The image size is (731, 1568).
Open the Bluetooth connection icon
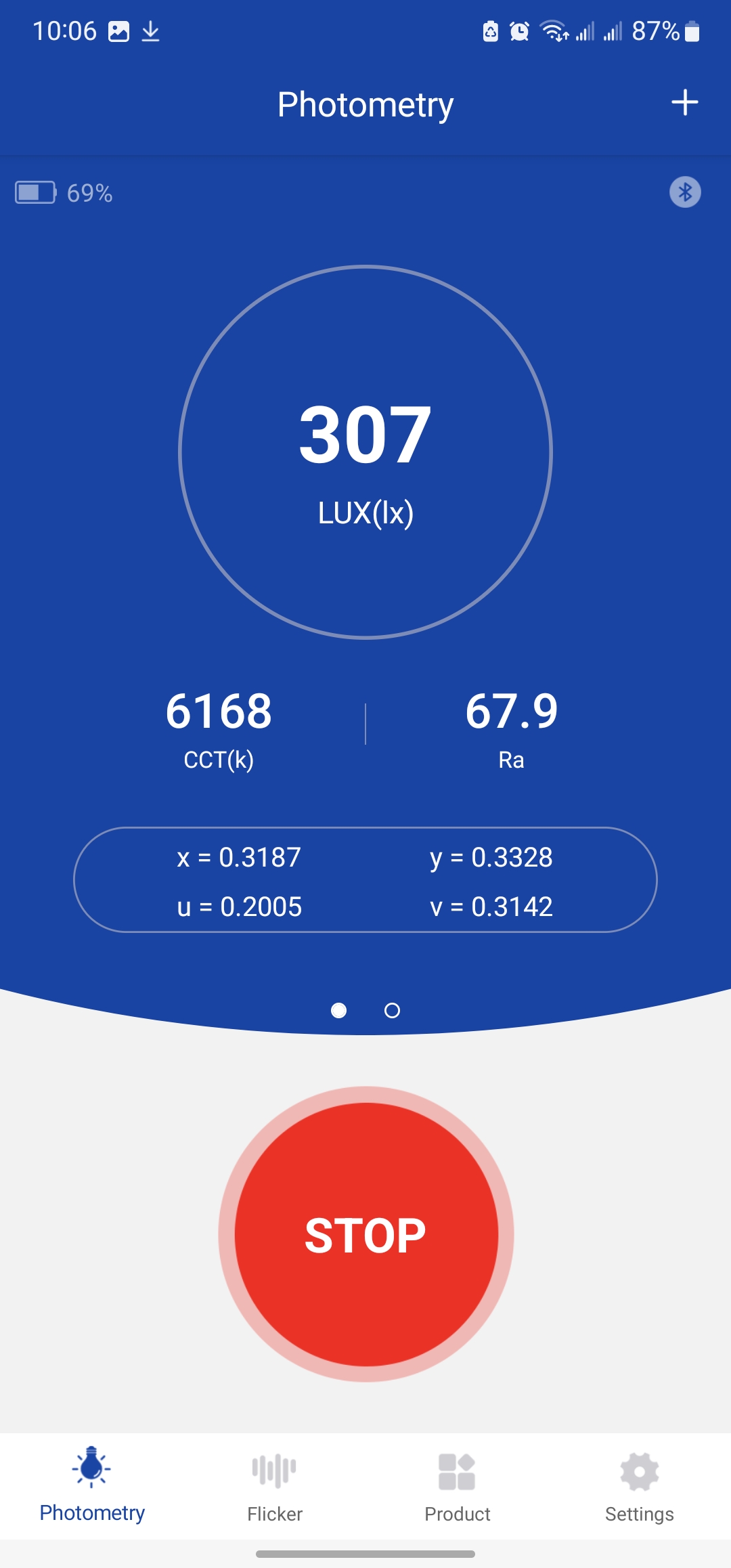coord(685,192)
